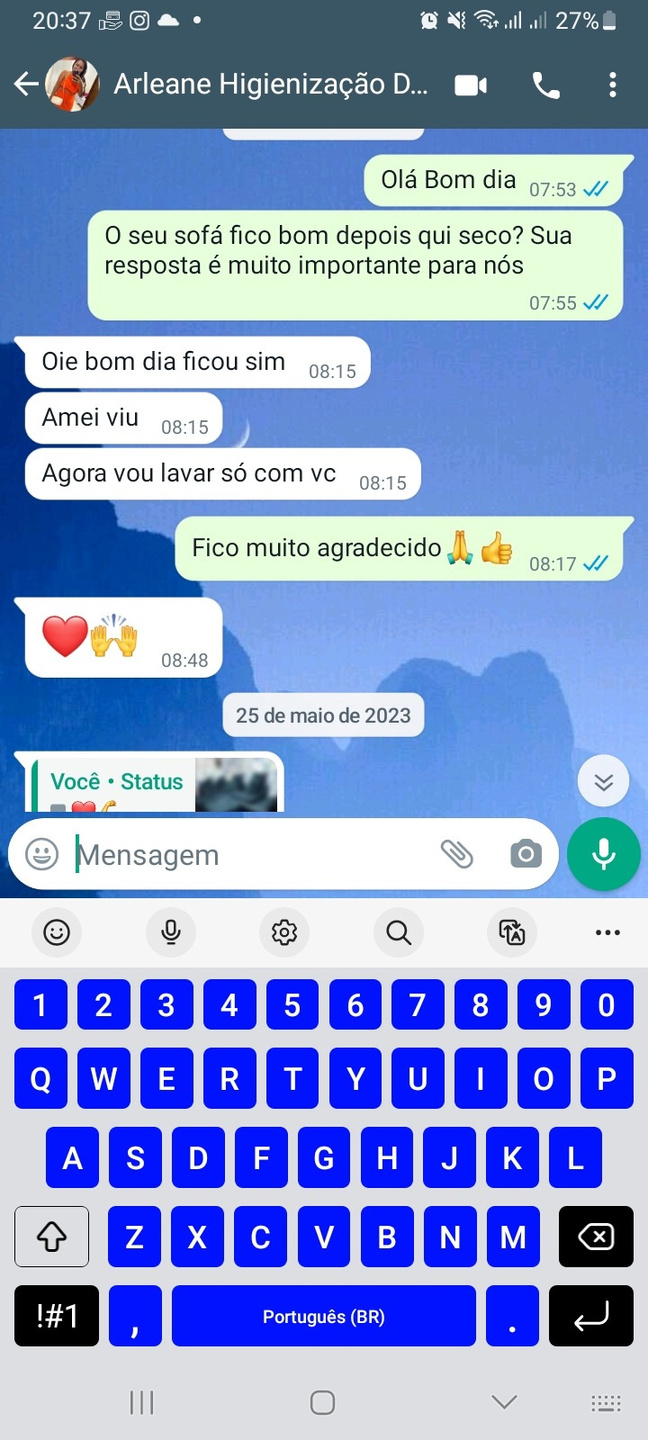Open keyboard settings gear

point(285,933)
